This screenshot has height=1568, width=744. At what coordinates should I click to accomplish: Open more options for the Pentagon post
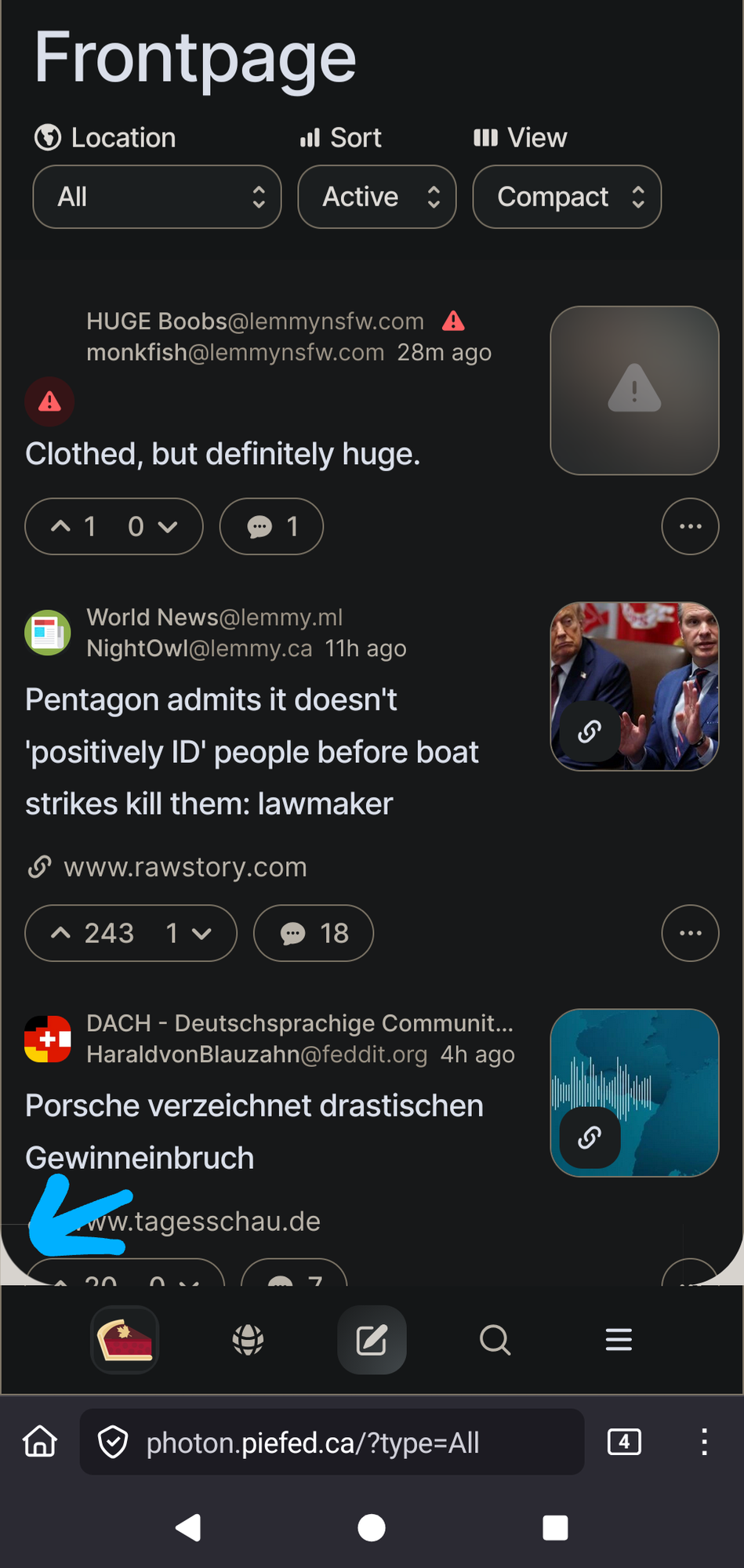[x=690, y=933]
